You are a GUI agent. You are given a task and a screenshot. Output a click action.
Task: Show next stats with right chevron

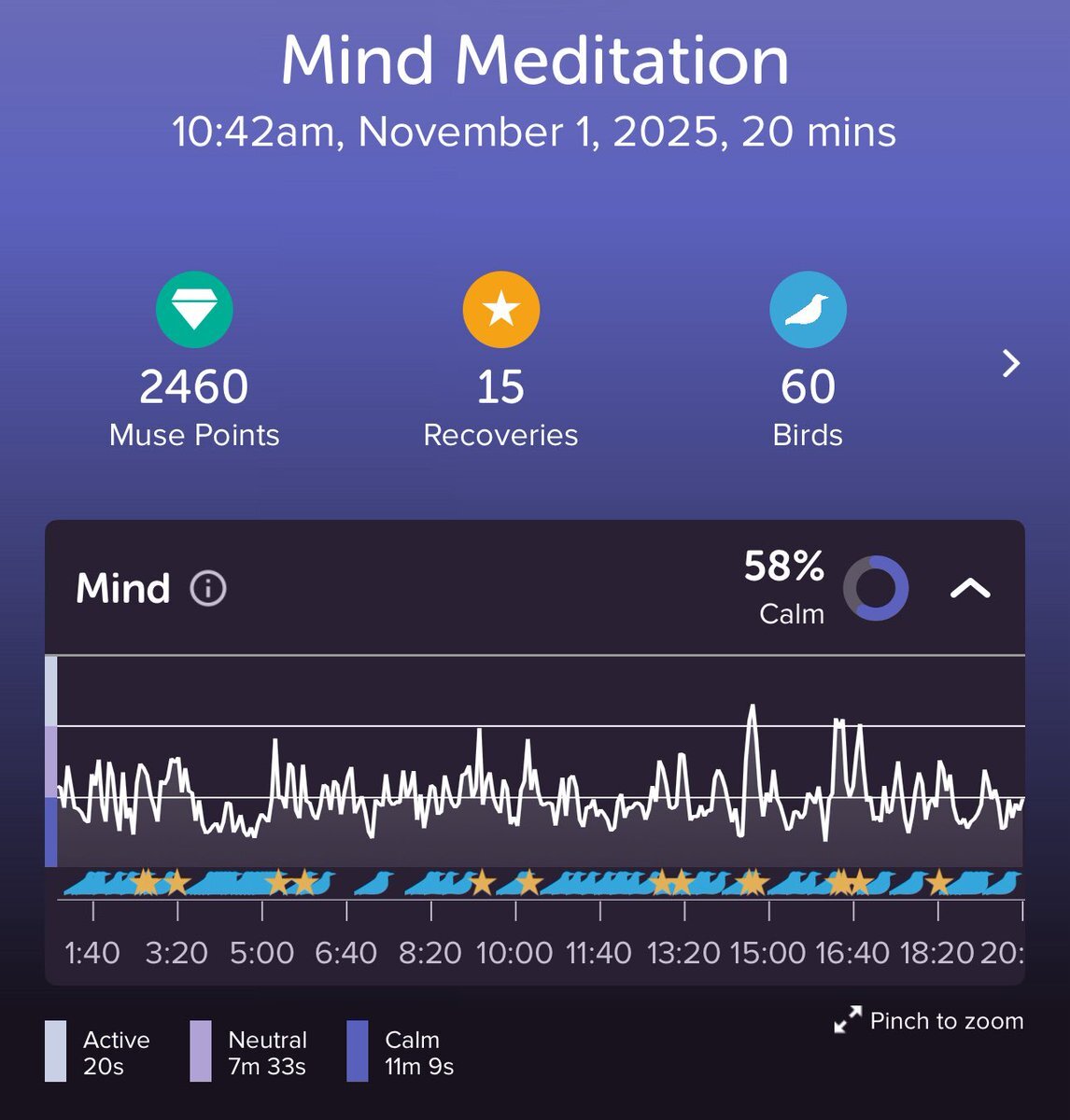(1010, 363)
